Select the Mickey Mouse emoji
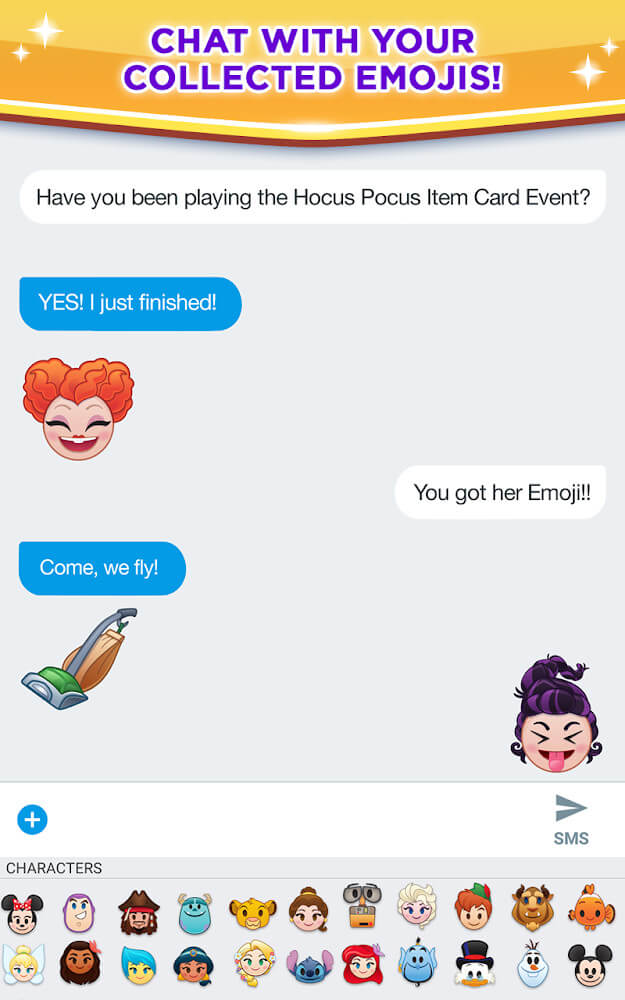 [x=590, y=964]
